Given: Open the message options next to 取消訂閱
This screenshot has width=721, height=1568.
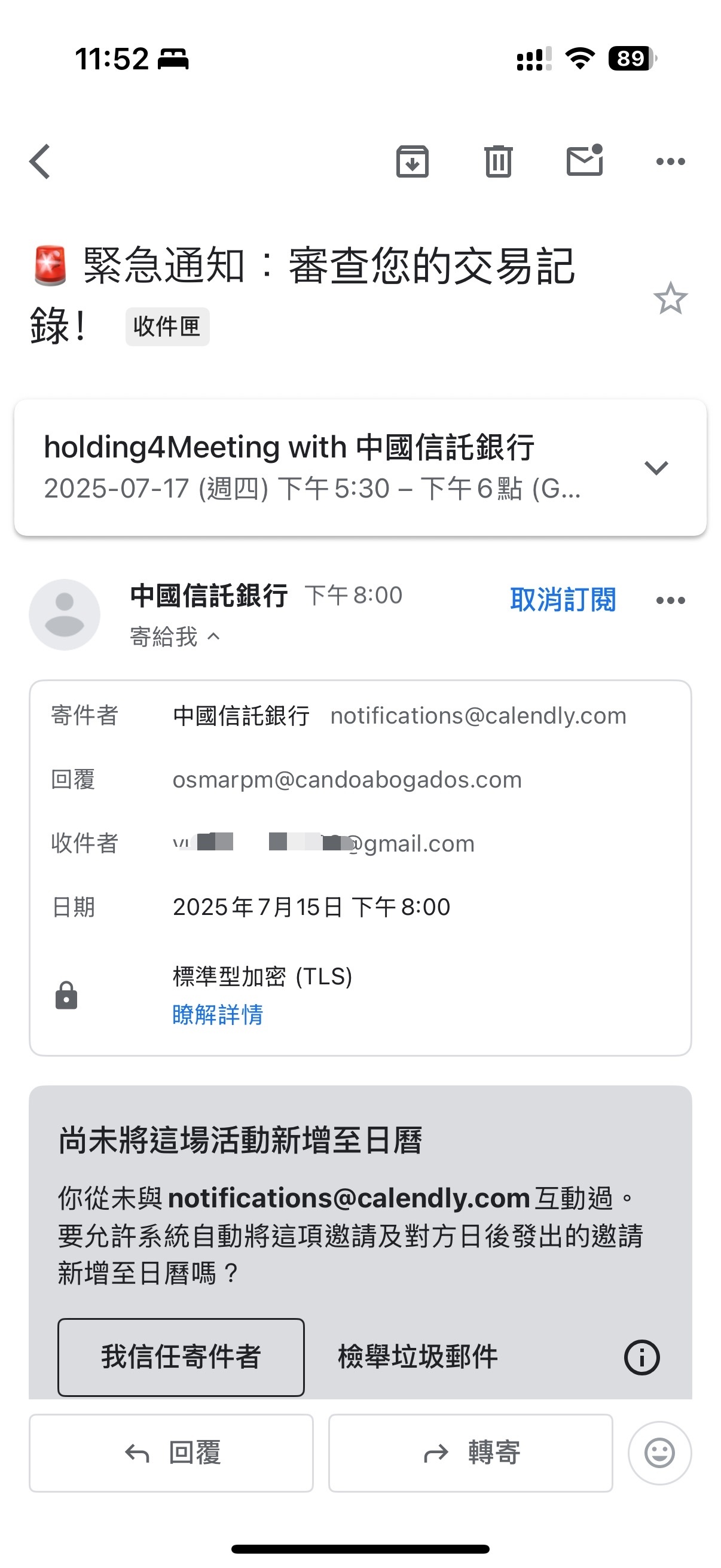Looking at the screenshot, I should [671, 600].
